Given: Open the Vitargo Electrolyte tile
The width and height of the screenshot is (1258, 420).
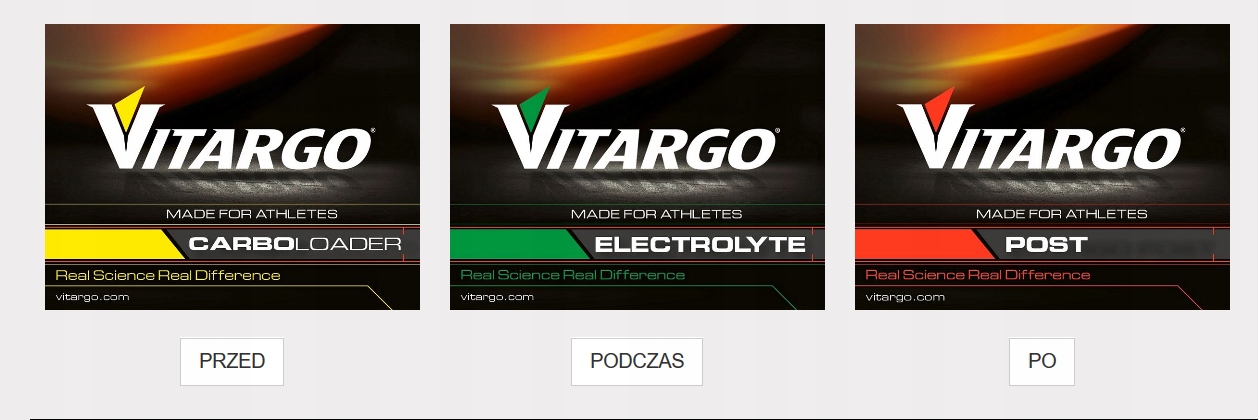Looking at the screenshot, I should point(637,167).
